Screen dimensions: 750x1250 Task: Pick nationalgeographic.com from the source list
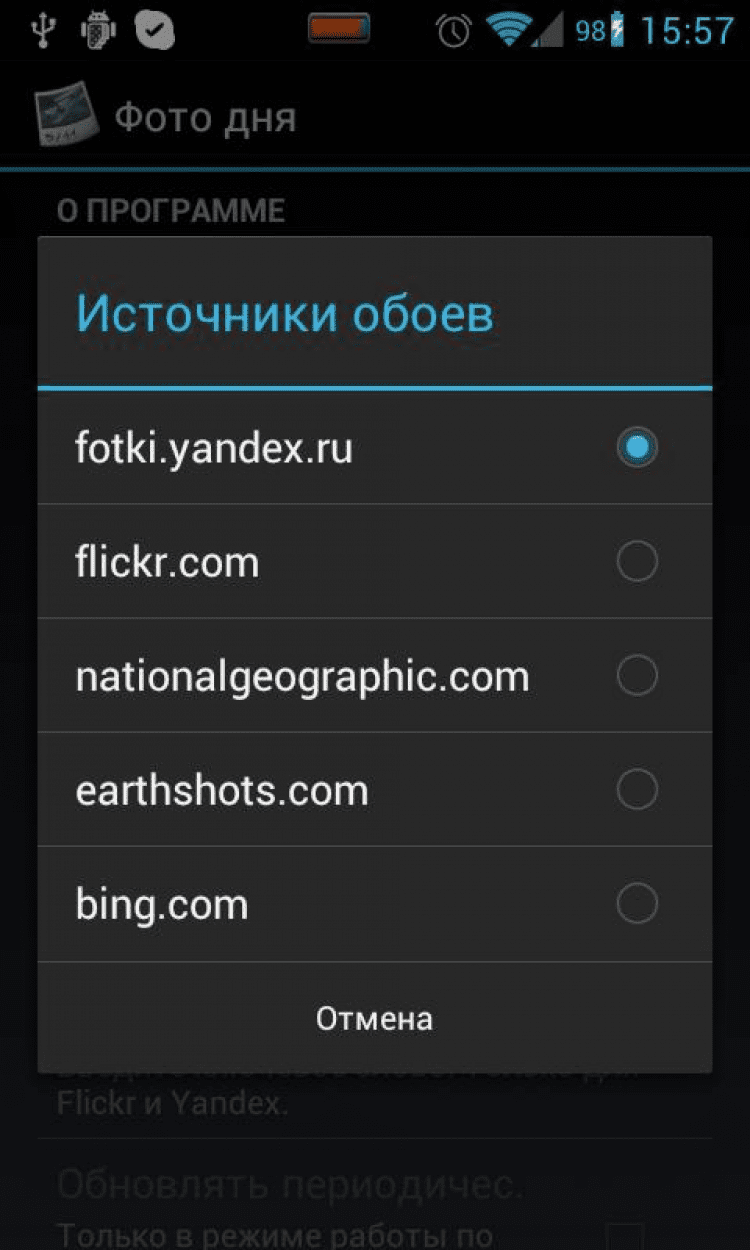pos(374,676)
